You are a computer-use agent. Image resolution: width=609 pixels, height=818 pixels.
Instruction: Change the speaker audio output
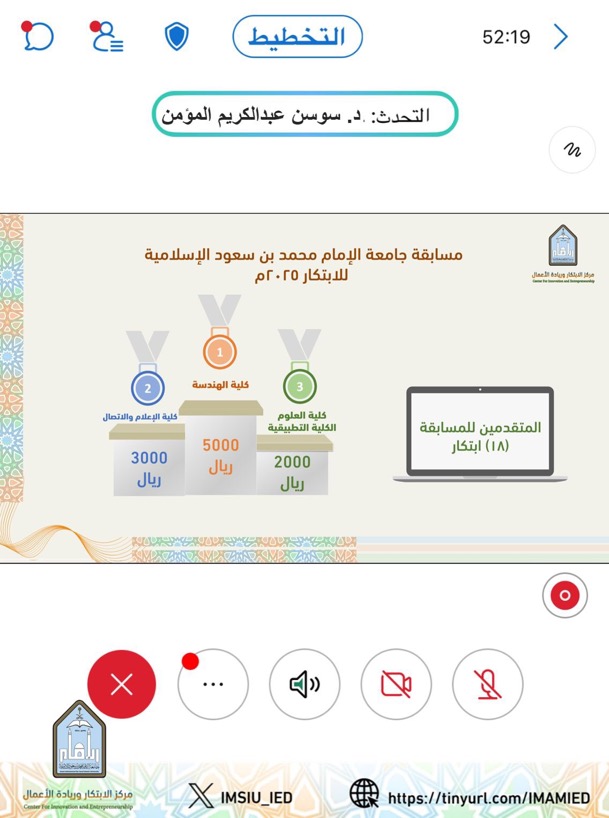tap(304, 684)
